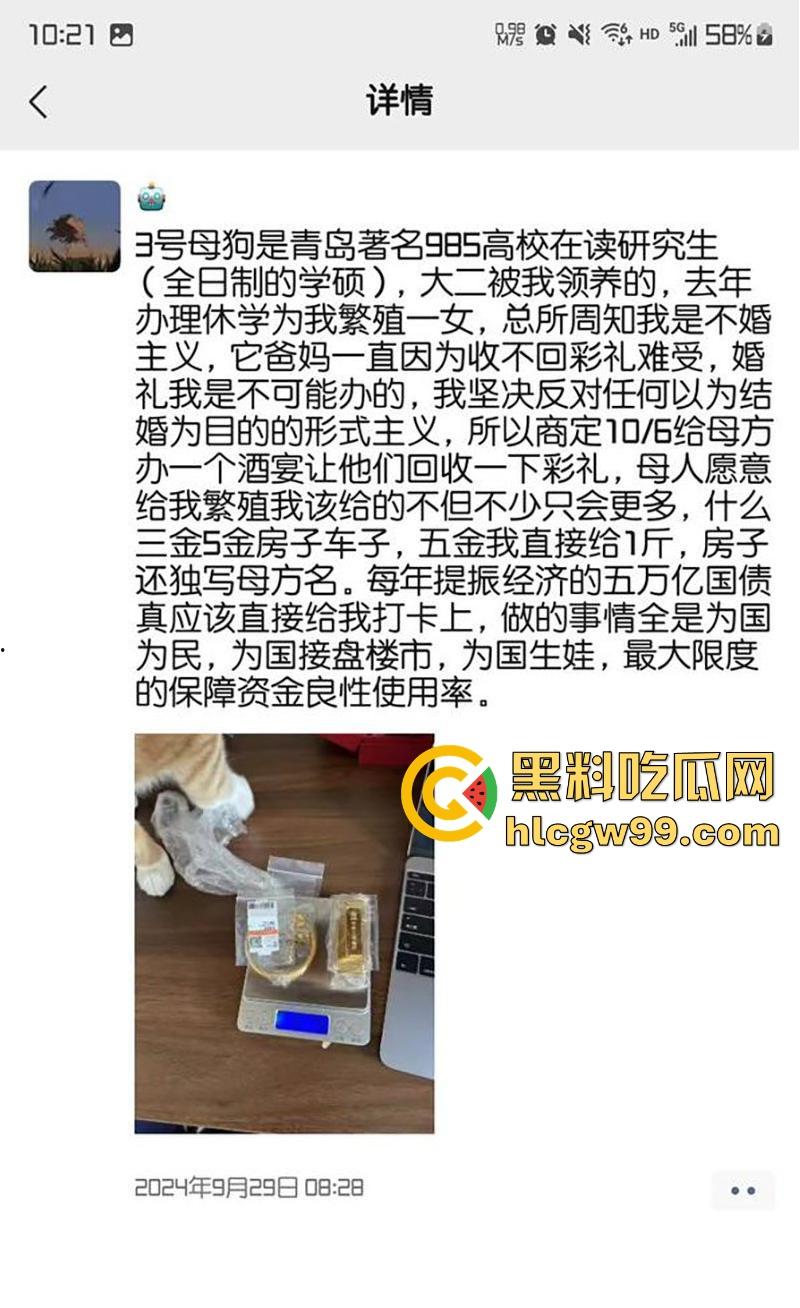
Task: Go back from the details page
Action: pyautogui.click(x=38, y=101)
